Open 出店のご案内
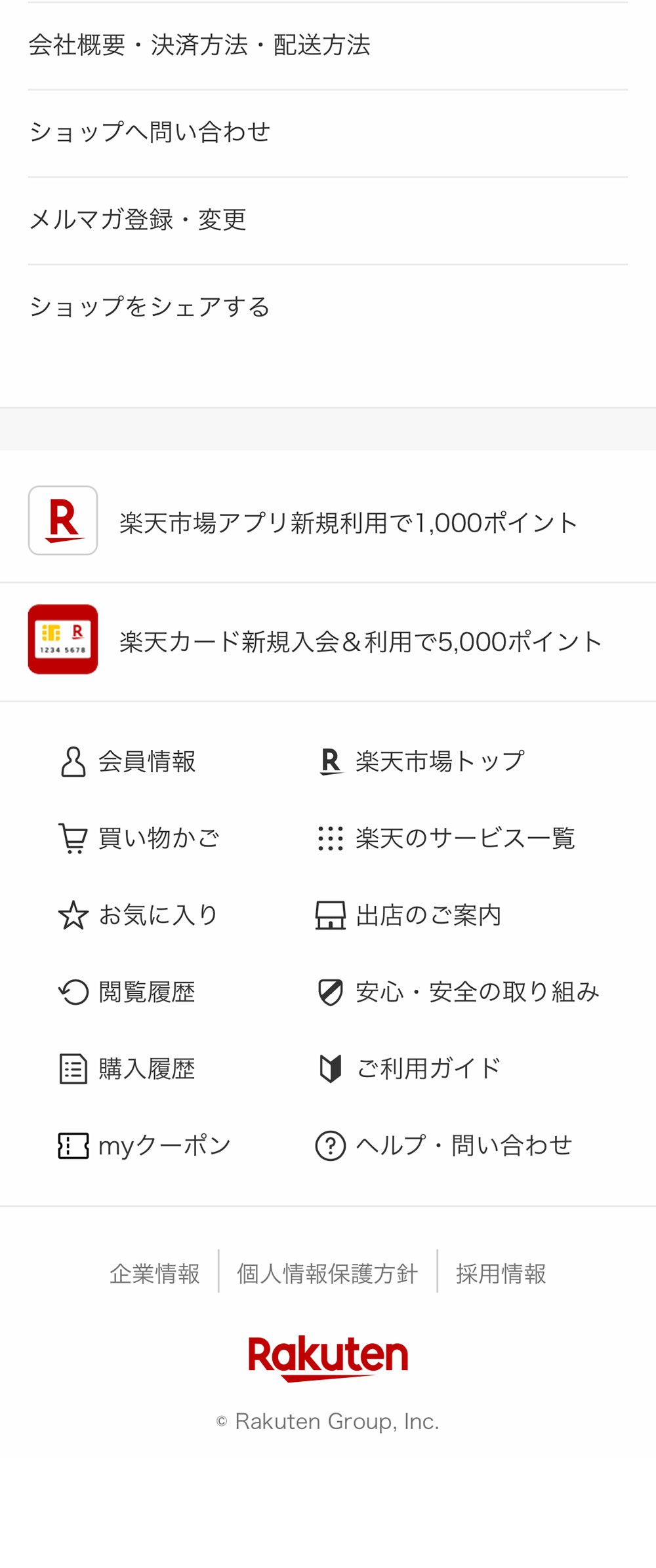 click(x=409, y=914)
